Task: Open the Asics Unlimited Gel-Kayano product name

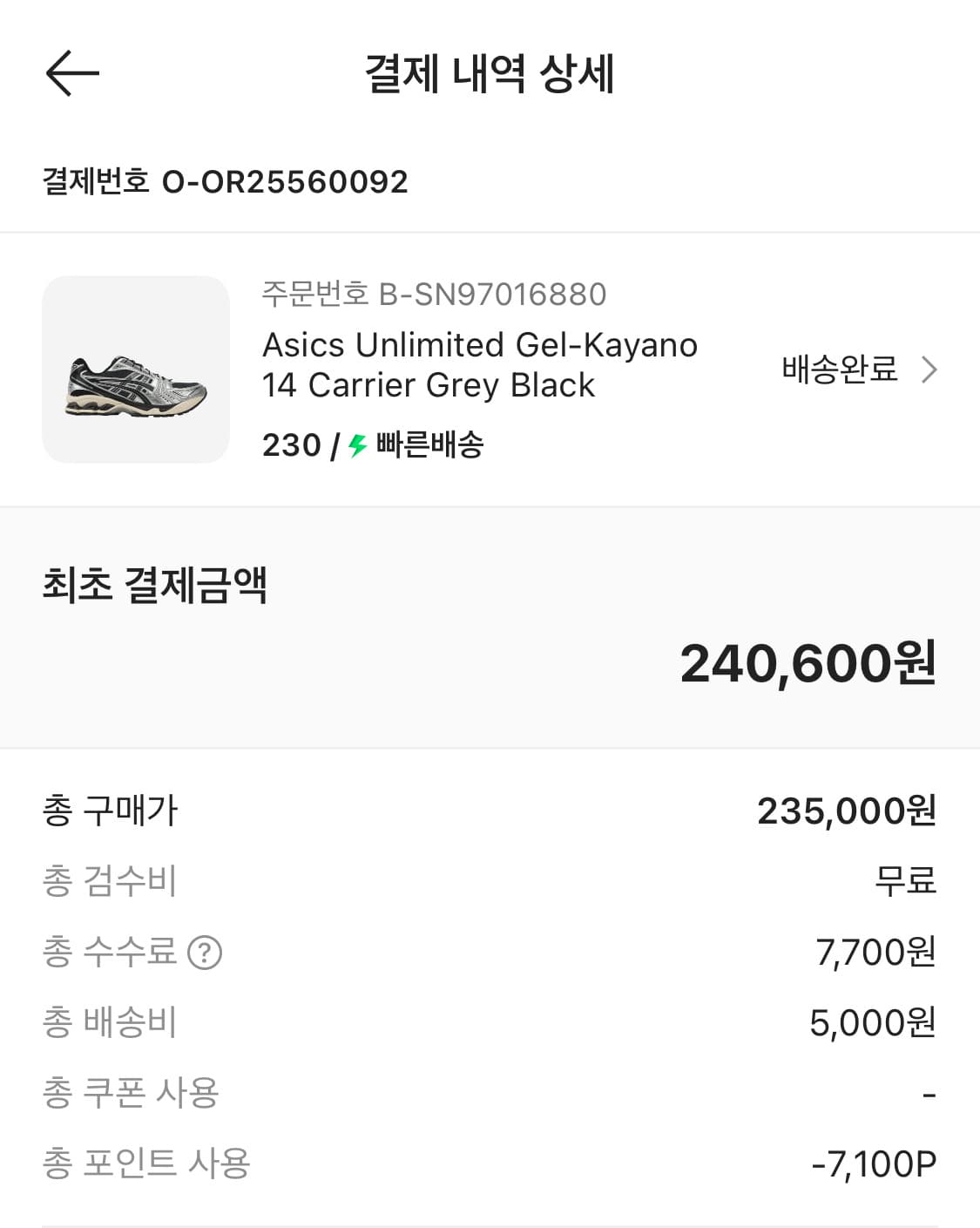Action: [480, 364]
